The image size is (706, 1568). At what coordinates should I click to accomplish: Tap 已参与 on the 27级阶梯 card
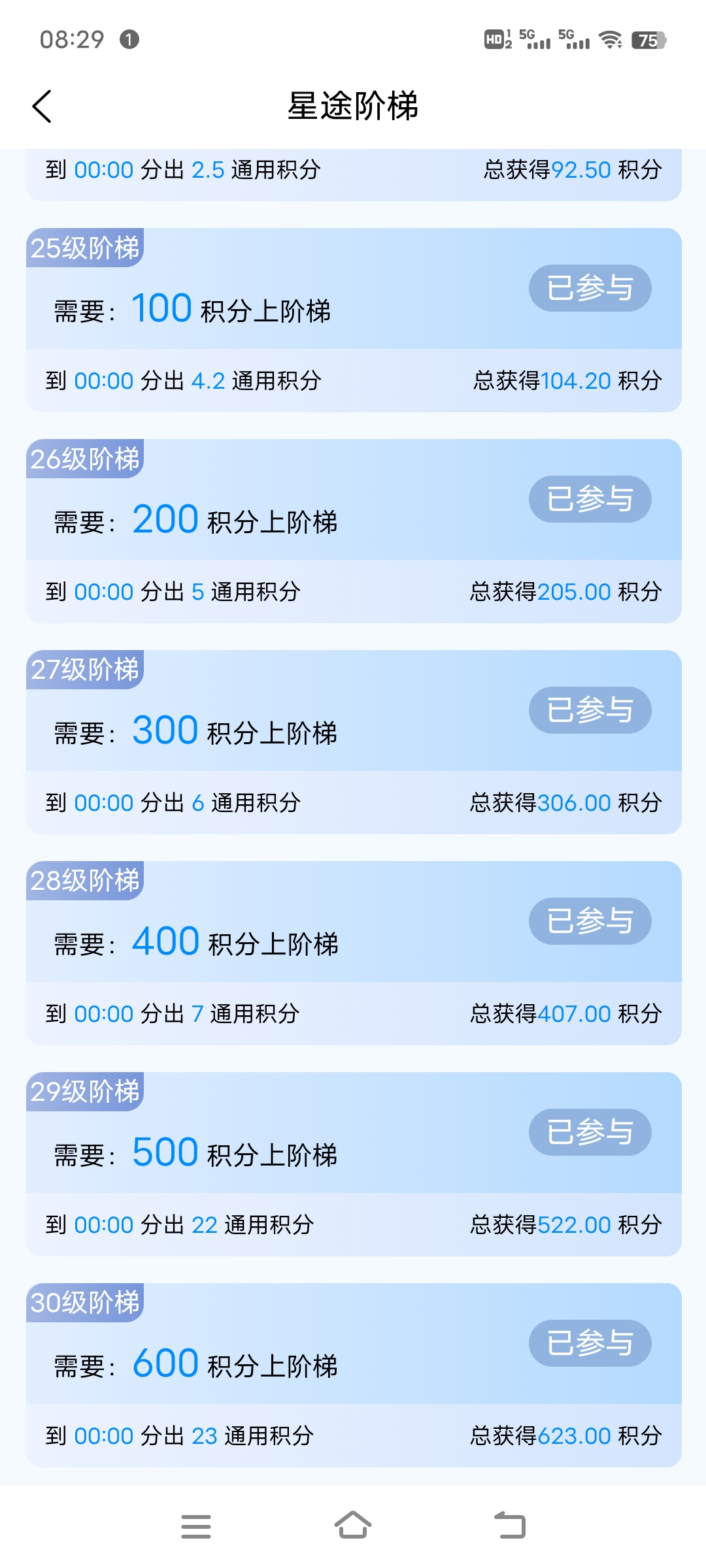pos(590,710)
